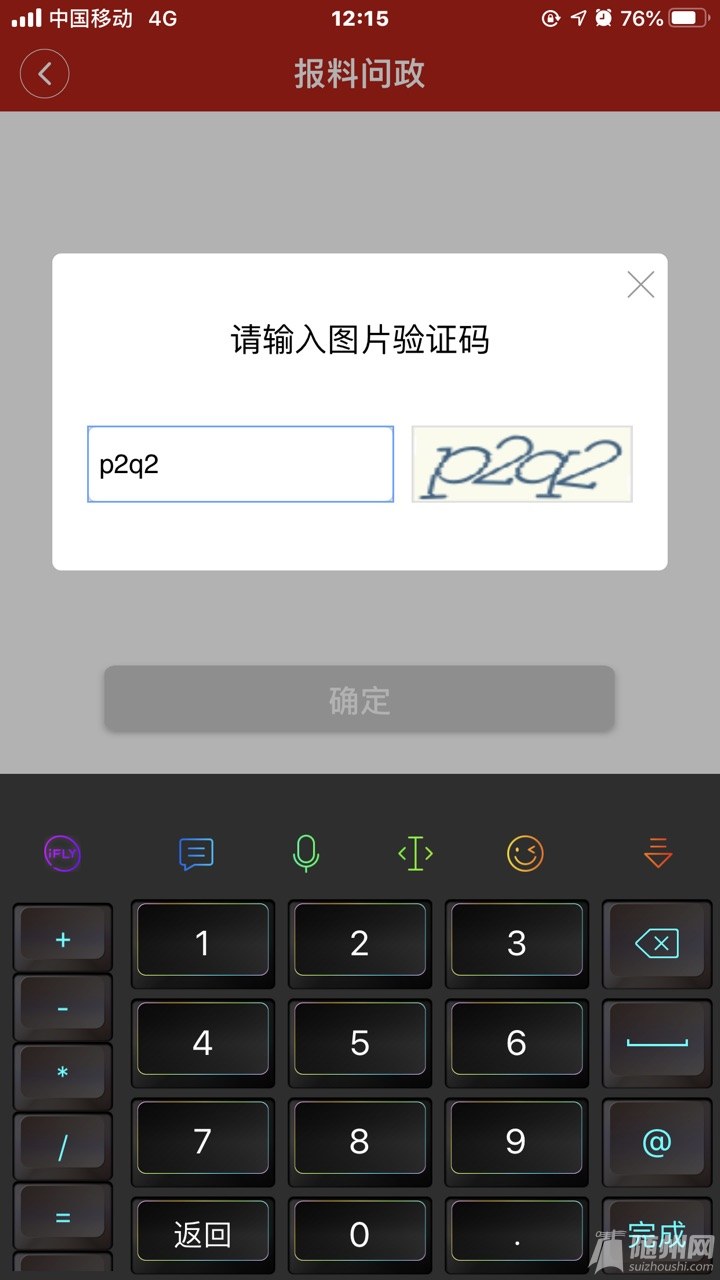Start voice input with microphone
This screenshot has height=1280, width=720.
click(306, 853)
